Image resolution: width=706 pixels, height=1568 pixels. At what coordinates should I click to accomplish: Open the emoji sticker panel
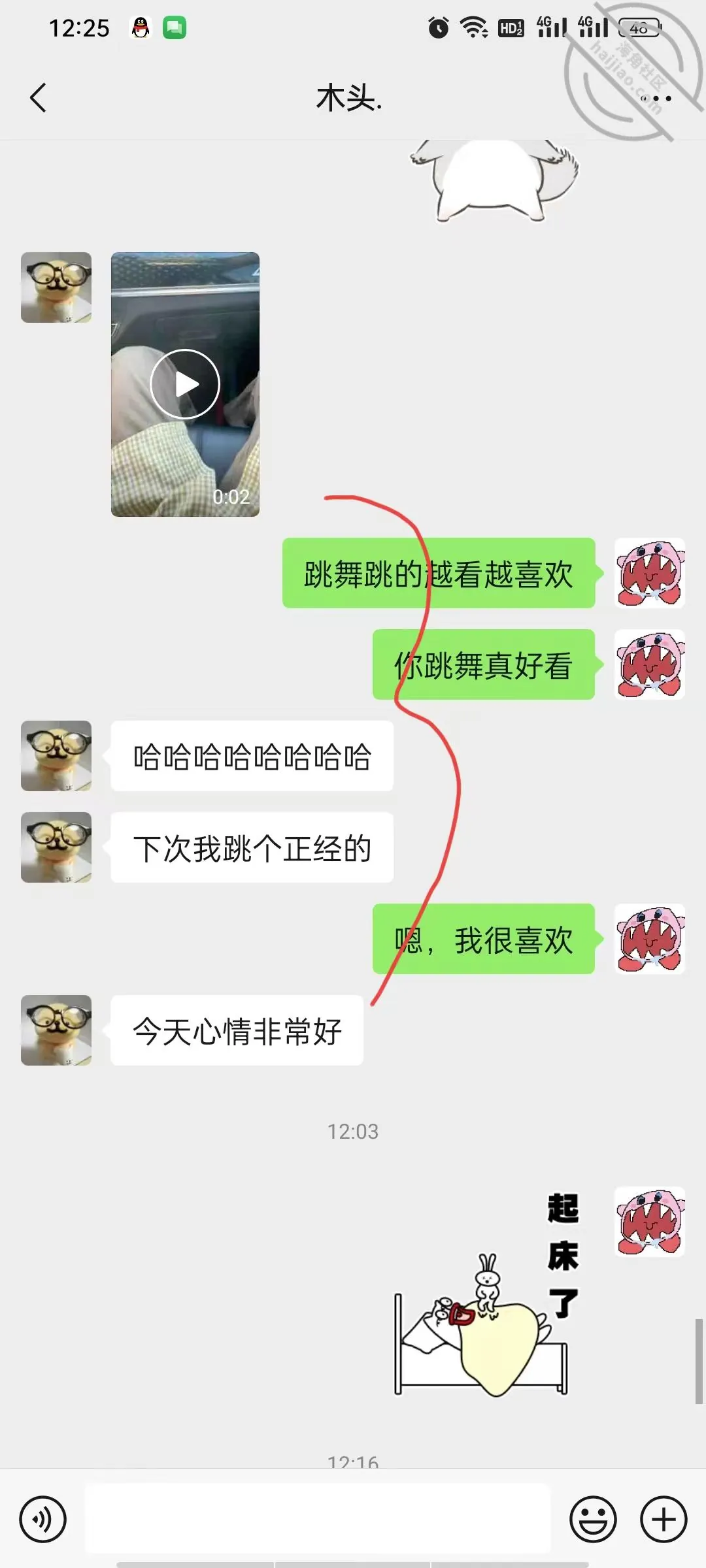tap(593, 1519)
